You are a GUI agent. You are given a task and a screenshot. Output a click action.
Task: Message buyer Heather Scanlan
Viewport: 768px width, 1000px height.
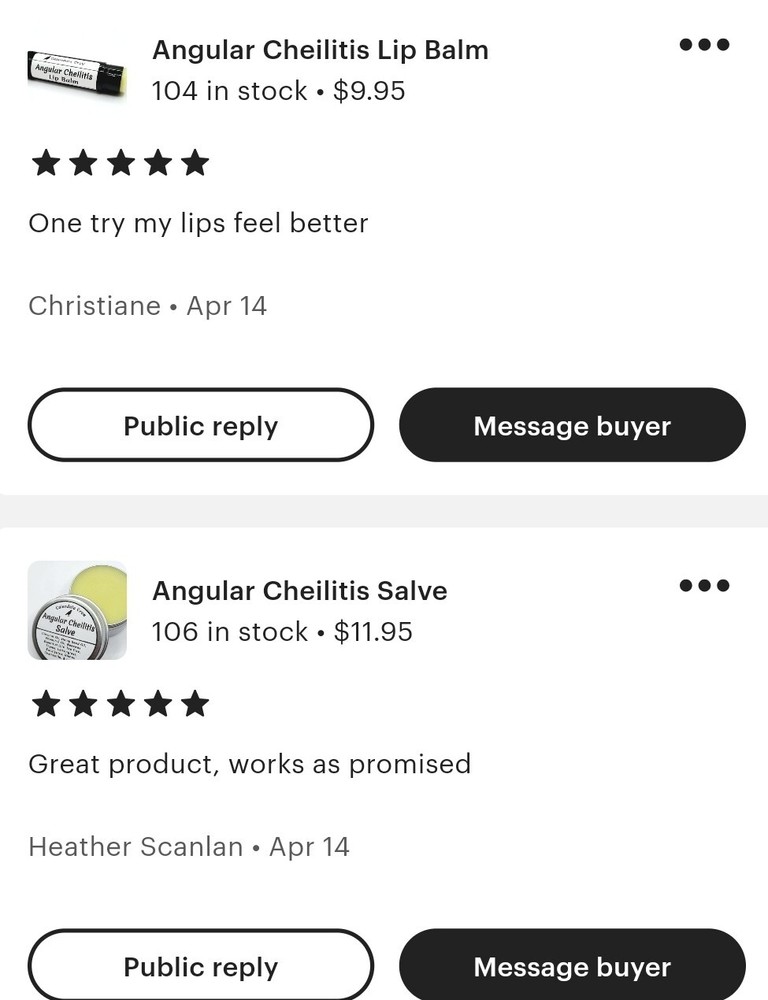point(572,966)
